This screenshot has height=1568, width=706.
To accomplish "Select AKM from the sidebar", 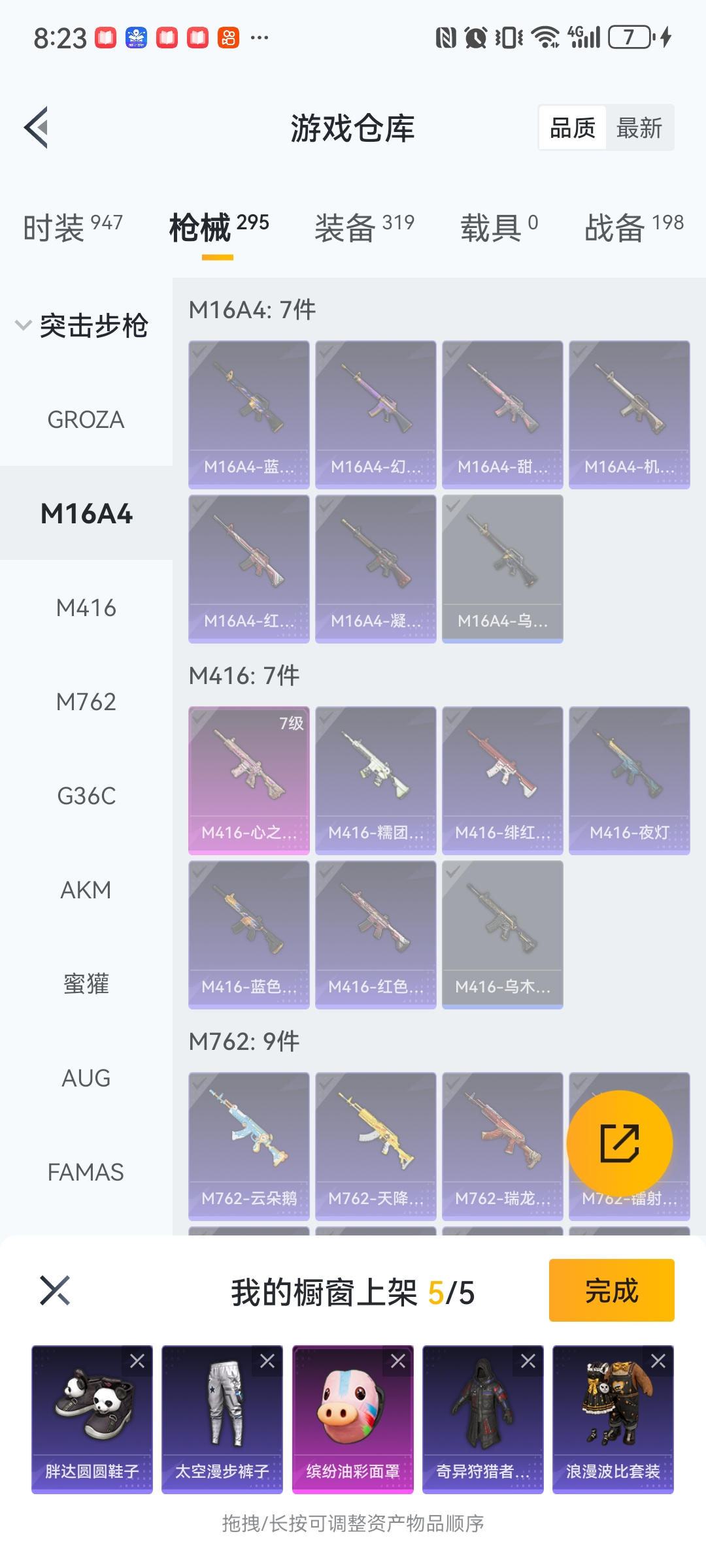I will (x=86, y=890).
